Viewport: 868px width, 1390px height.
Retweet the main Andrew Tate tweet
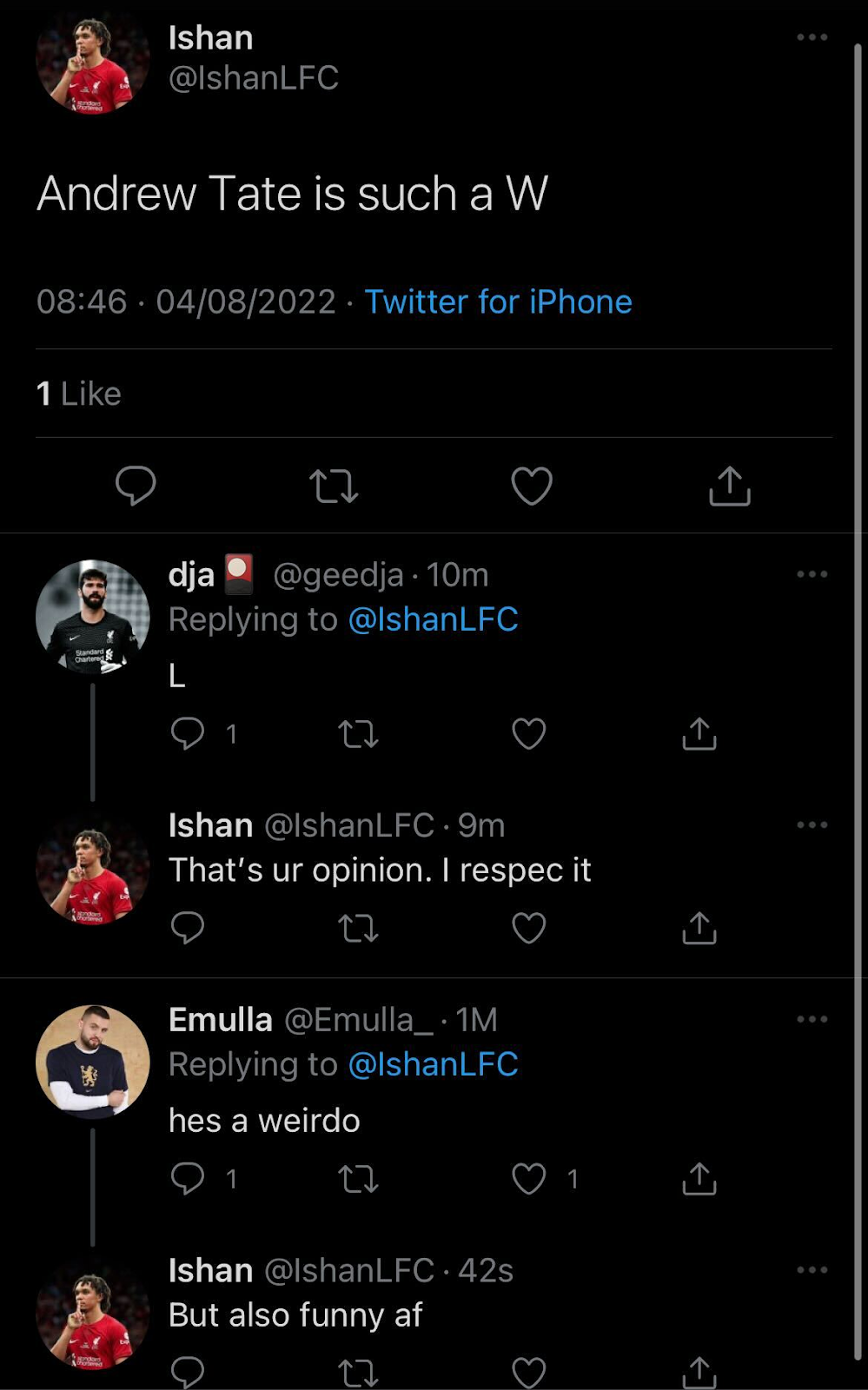[x=334, y=486]
